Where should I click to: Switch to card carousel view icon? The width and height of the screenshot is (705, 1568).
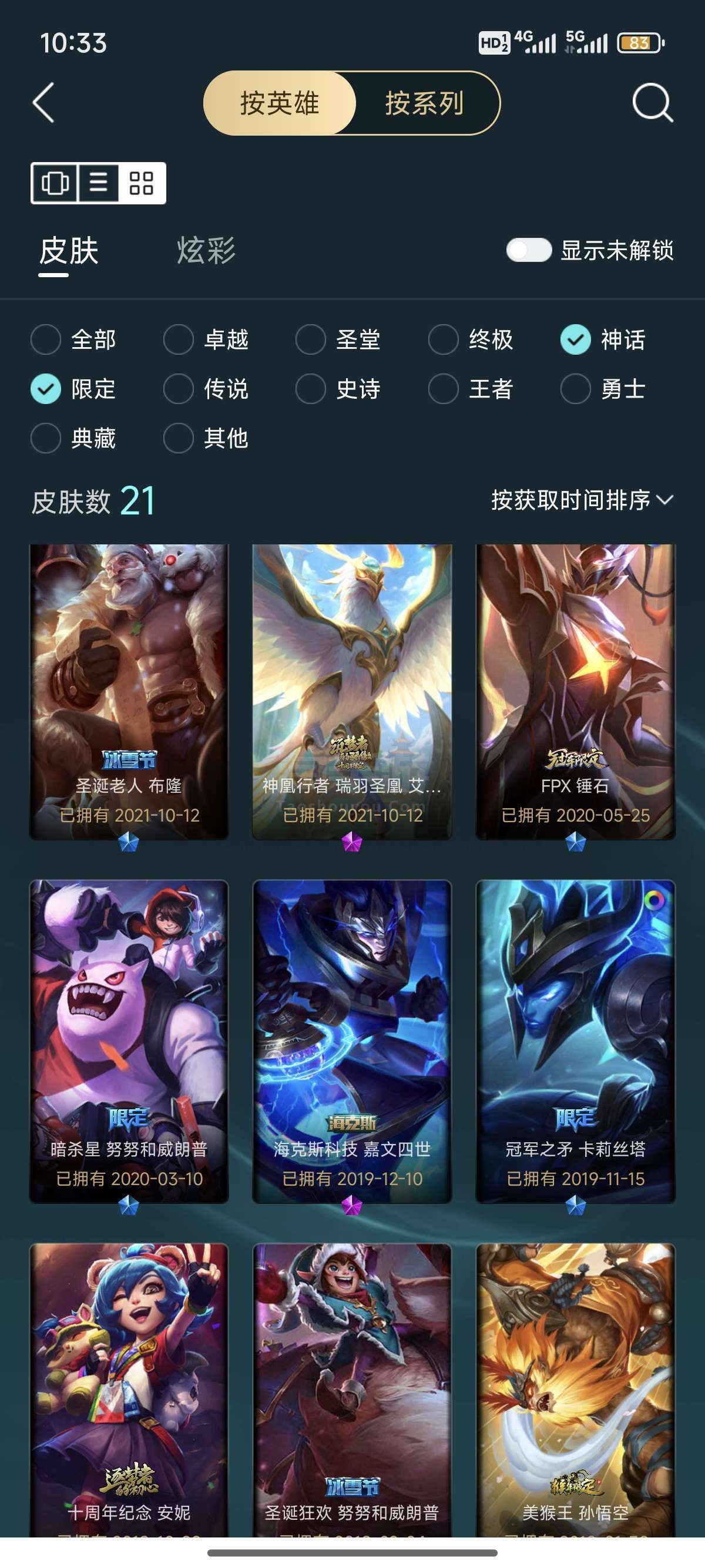(55, 183)
